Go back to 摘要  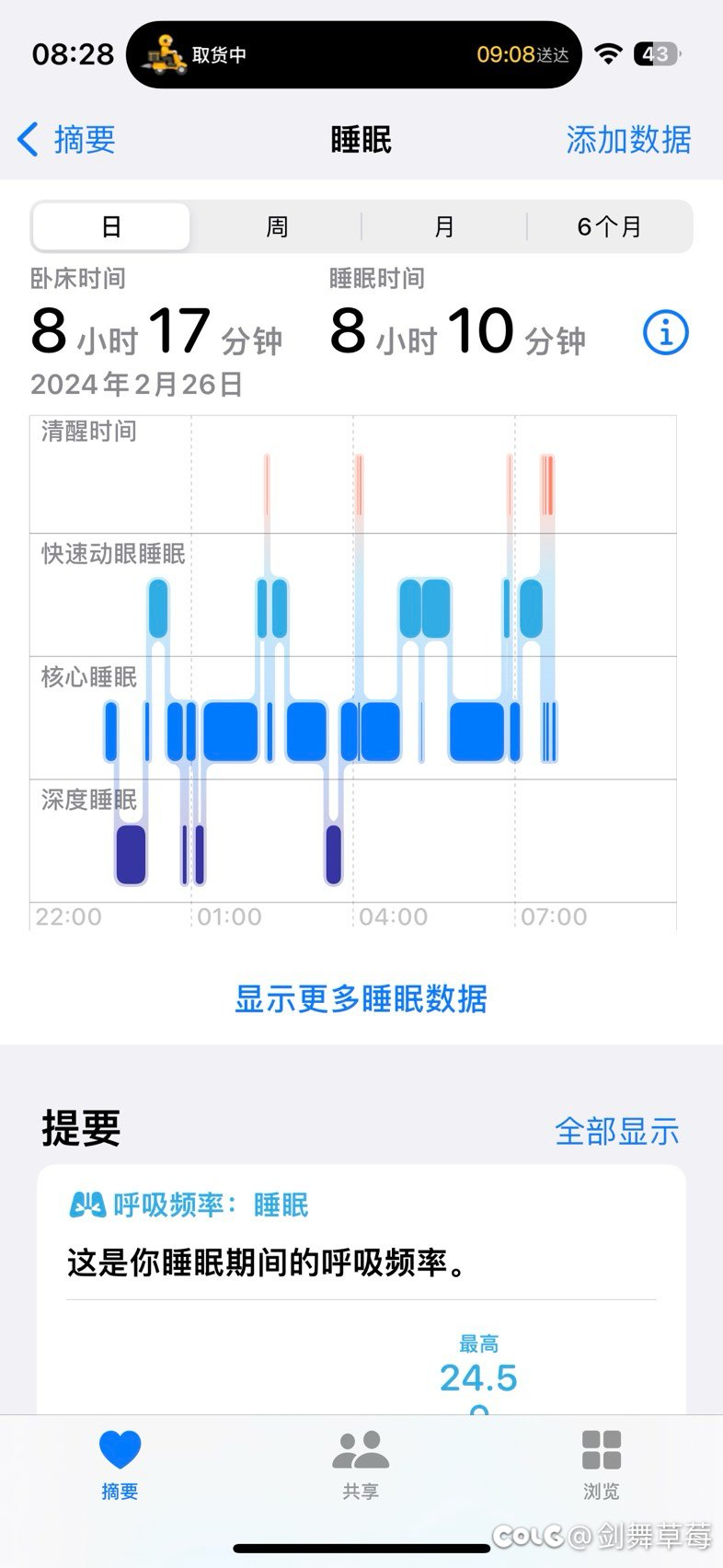click(x=67, y=140)
